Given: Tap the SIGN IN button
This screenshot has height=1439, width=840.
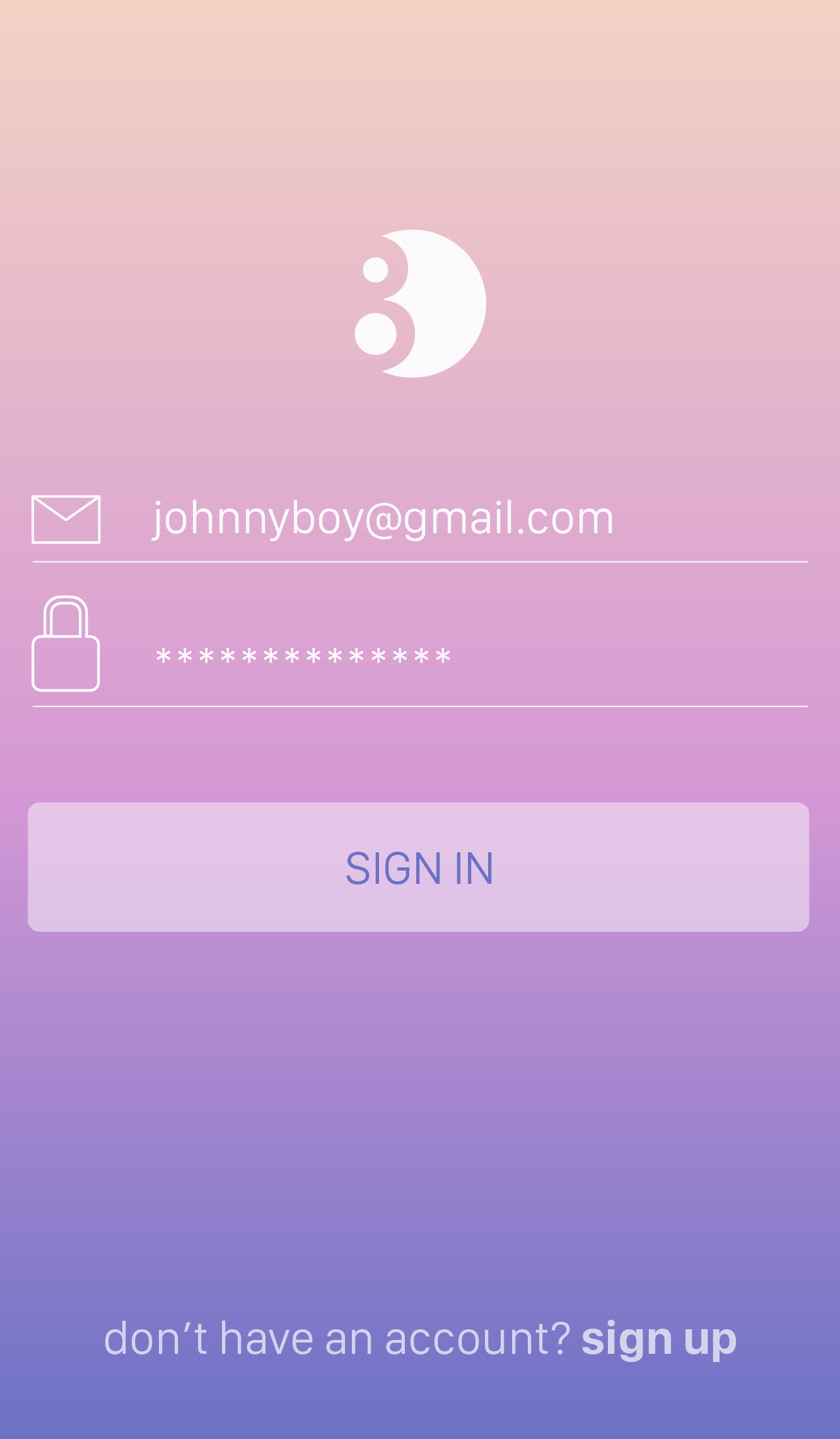Looking at the screenshot, I should coord(419,867).
